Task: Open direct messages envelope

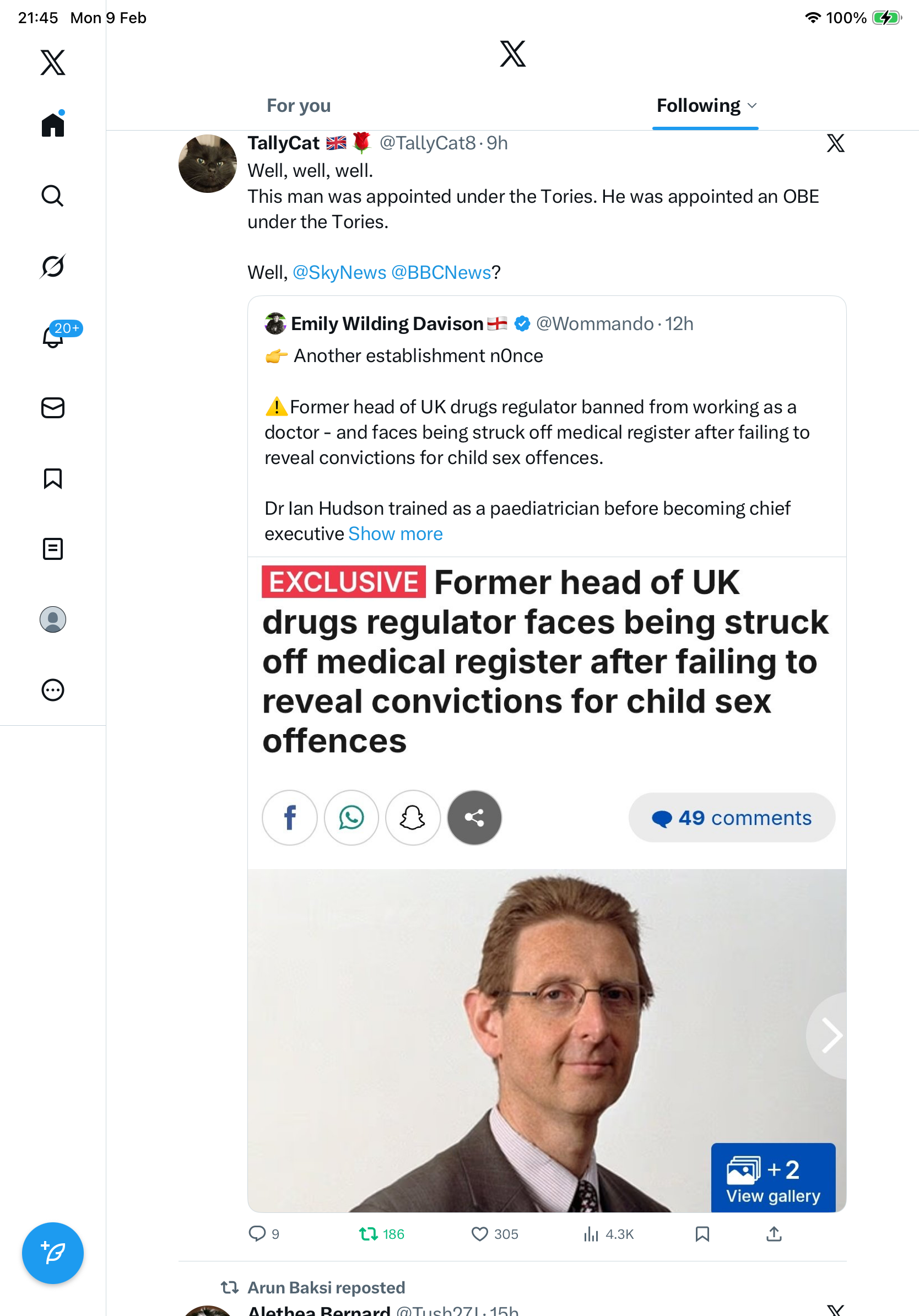Action: tap(53, 408)
